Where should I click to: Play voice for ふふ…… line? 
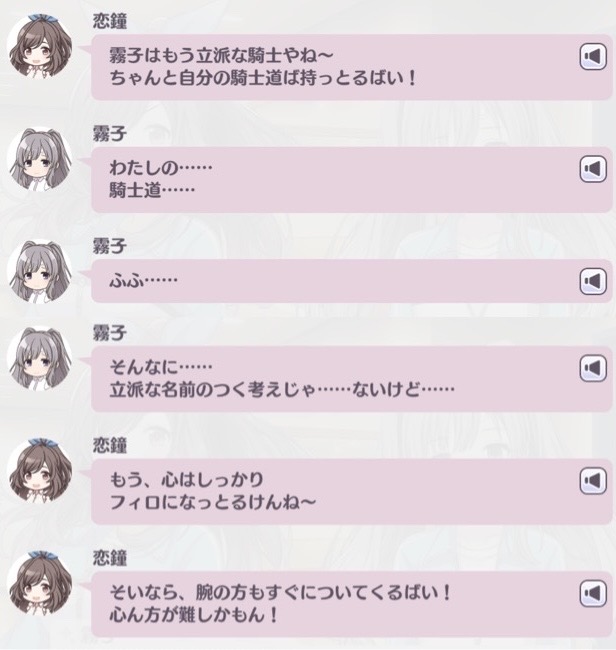593,280
